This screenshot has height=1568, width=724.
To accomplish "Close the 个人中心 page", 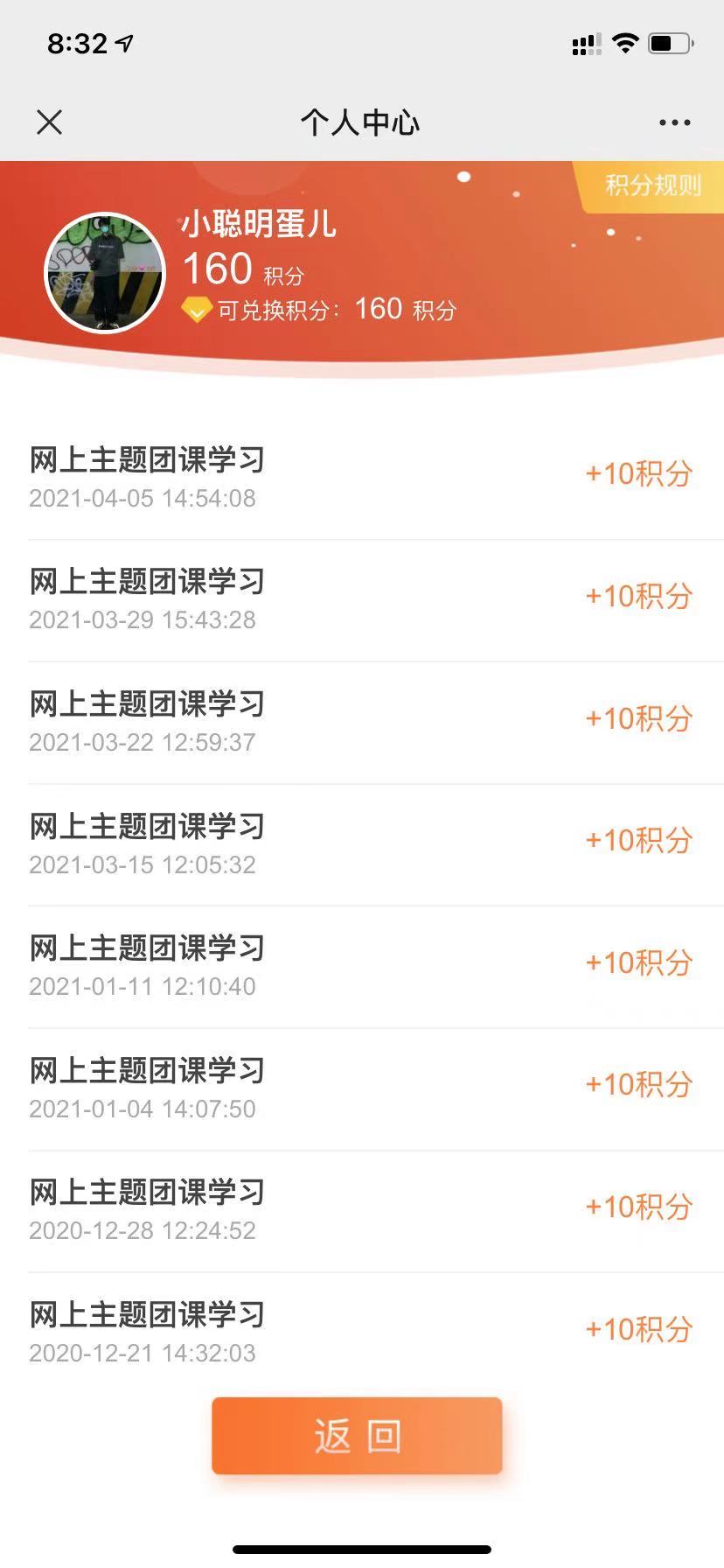I will coord(50,122).
